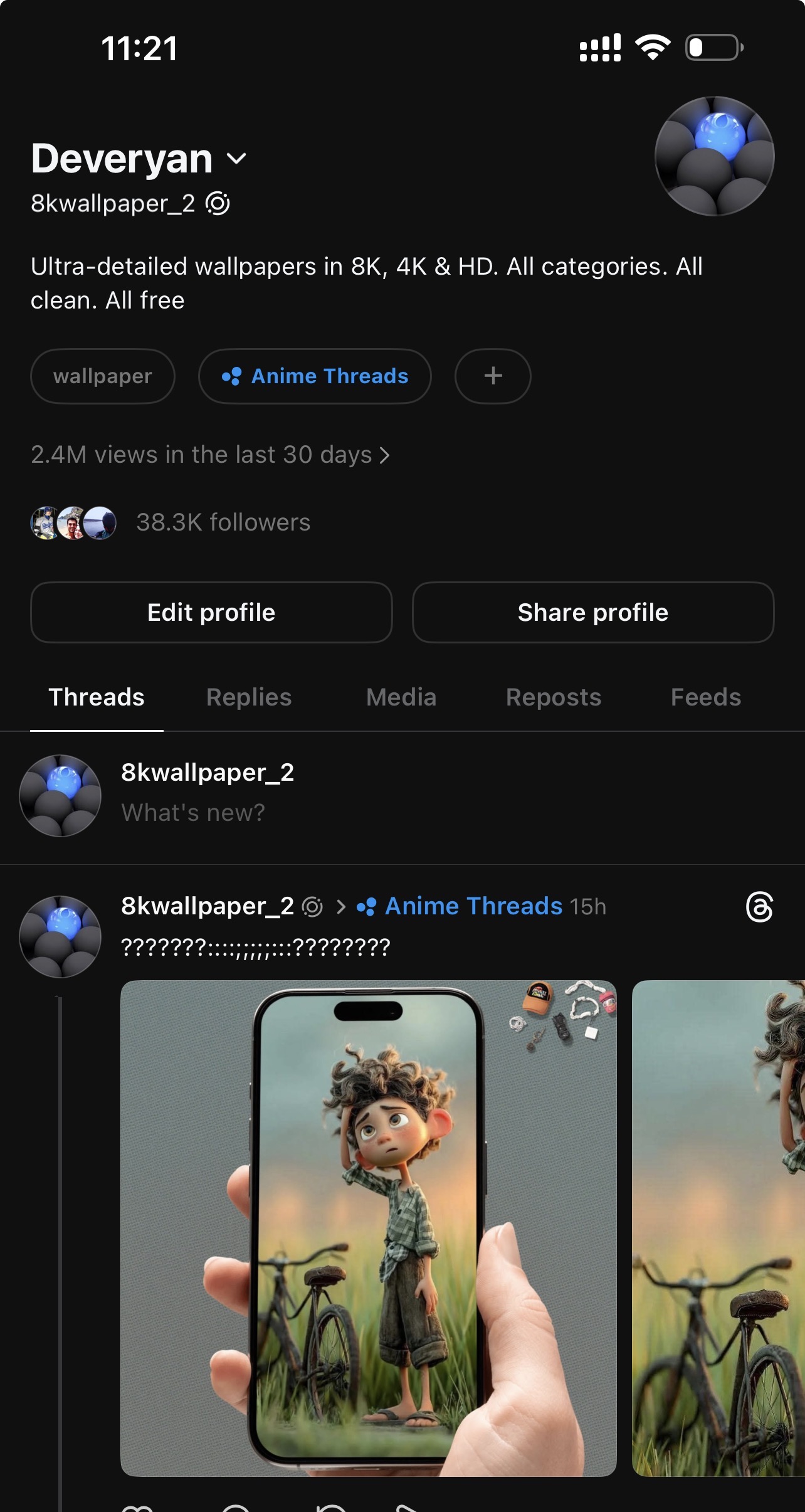The height and width of the screenshot is (1512, 805).
Task: Start a new thread in What's new
Action: pyautogui.click(x=193, y=813)
